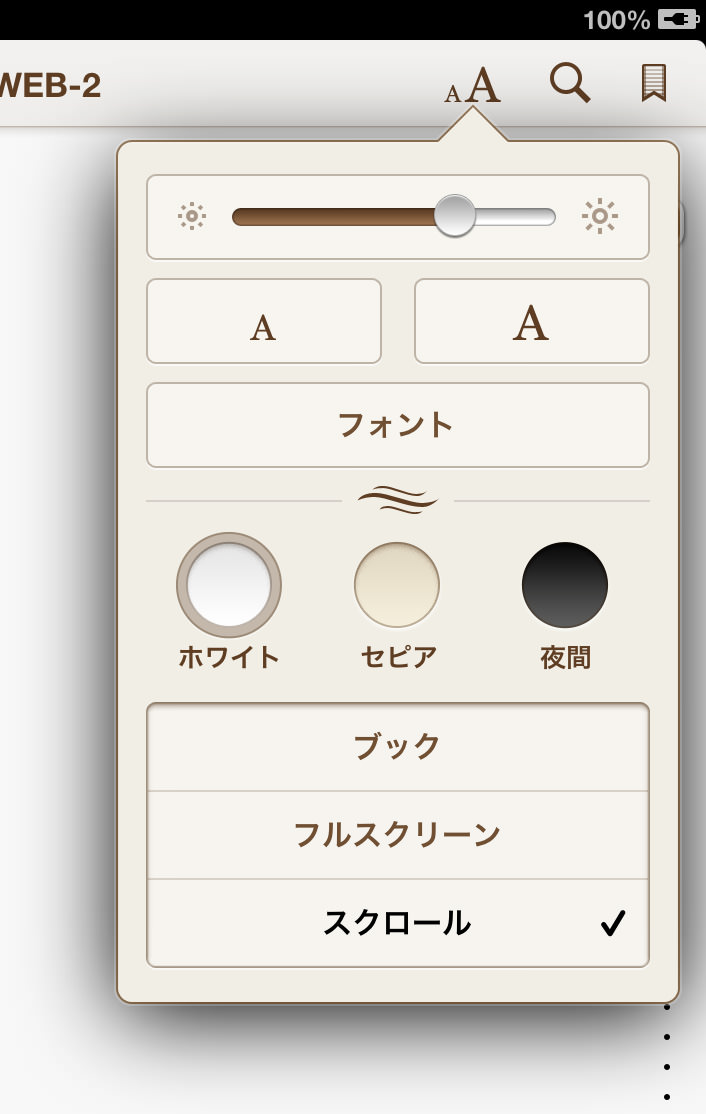Choose the フルスクリーン layout option

[x=397, y=835]
